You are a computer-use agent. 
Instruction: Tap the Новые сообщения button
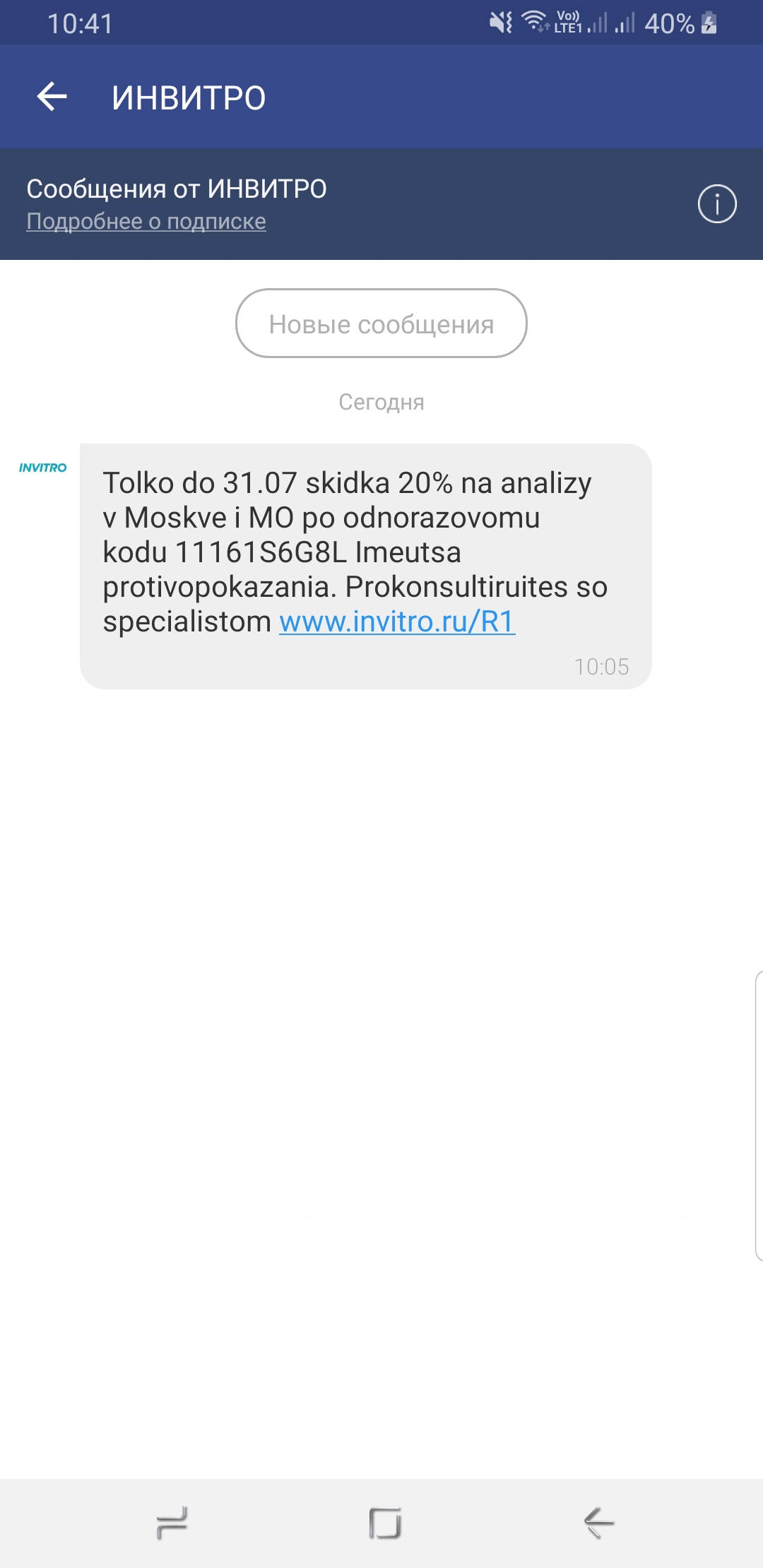coord(381,323)
